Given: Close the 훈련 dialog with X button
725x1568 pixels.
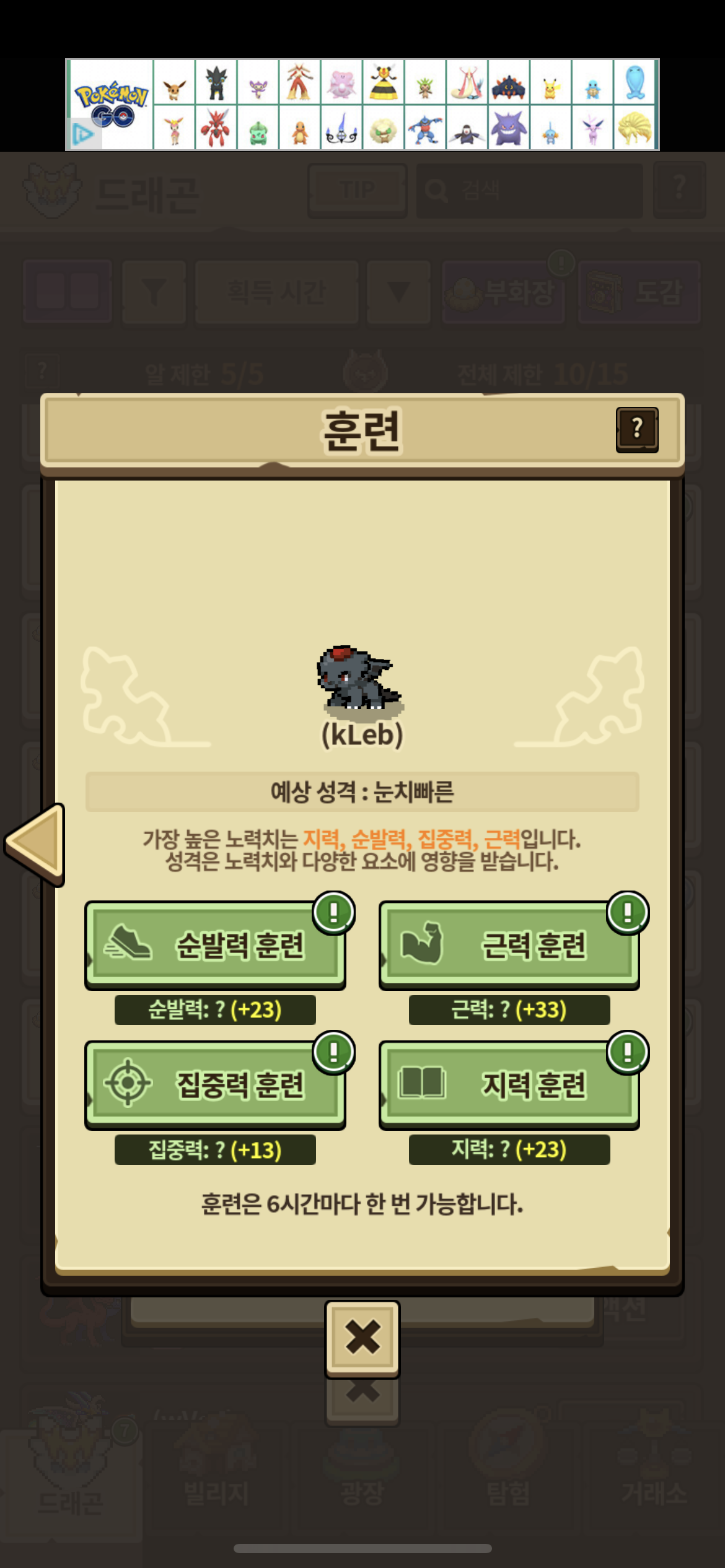Looking at the screenshot, I should 362,1339.
